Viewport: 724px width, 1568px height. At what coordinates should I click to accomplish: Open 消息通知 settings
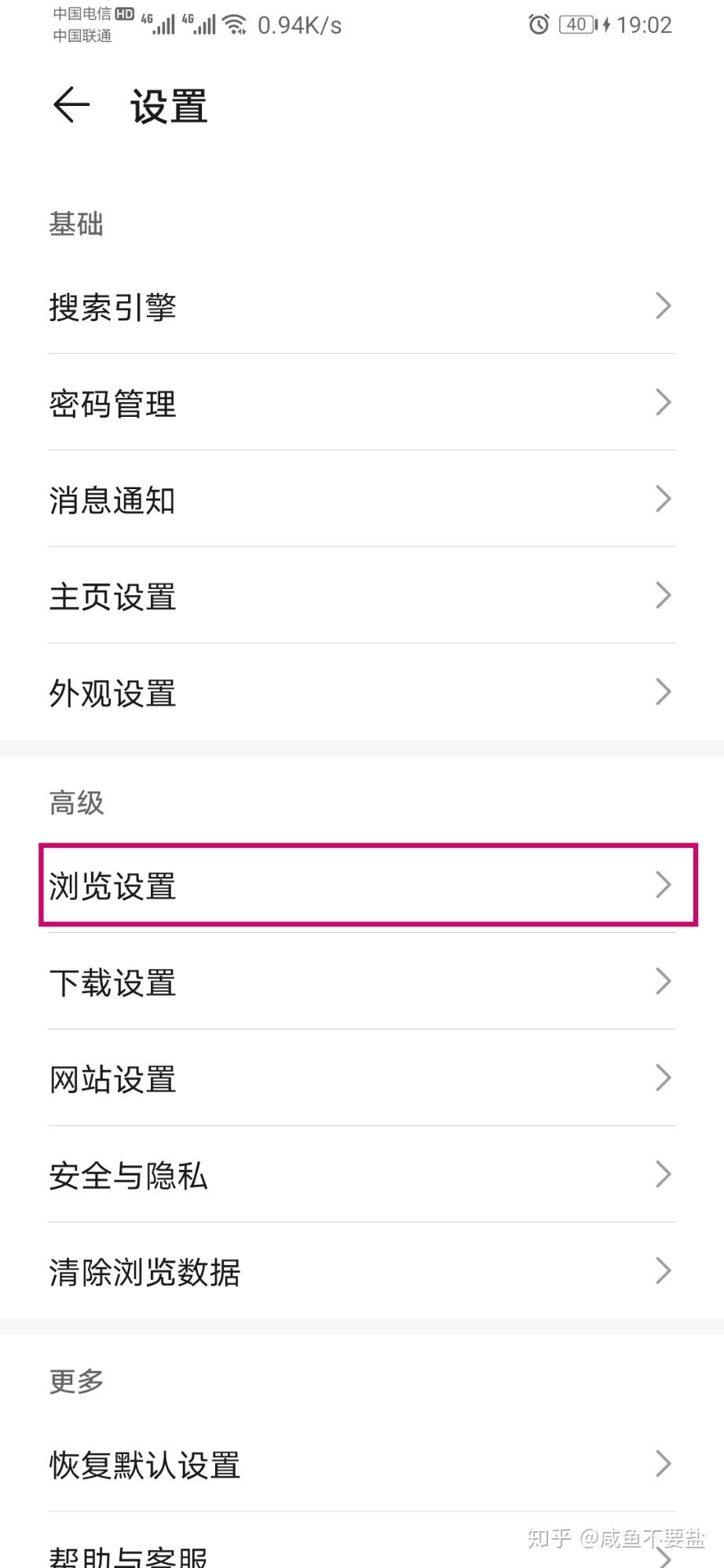click(362, 499)
